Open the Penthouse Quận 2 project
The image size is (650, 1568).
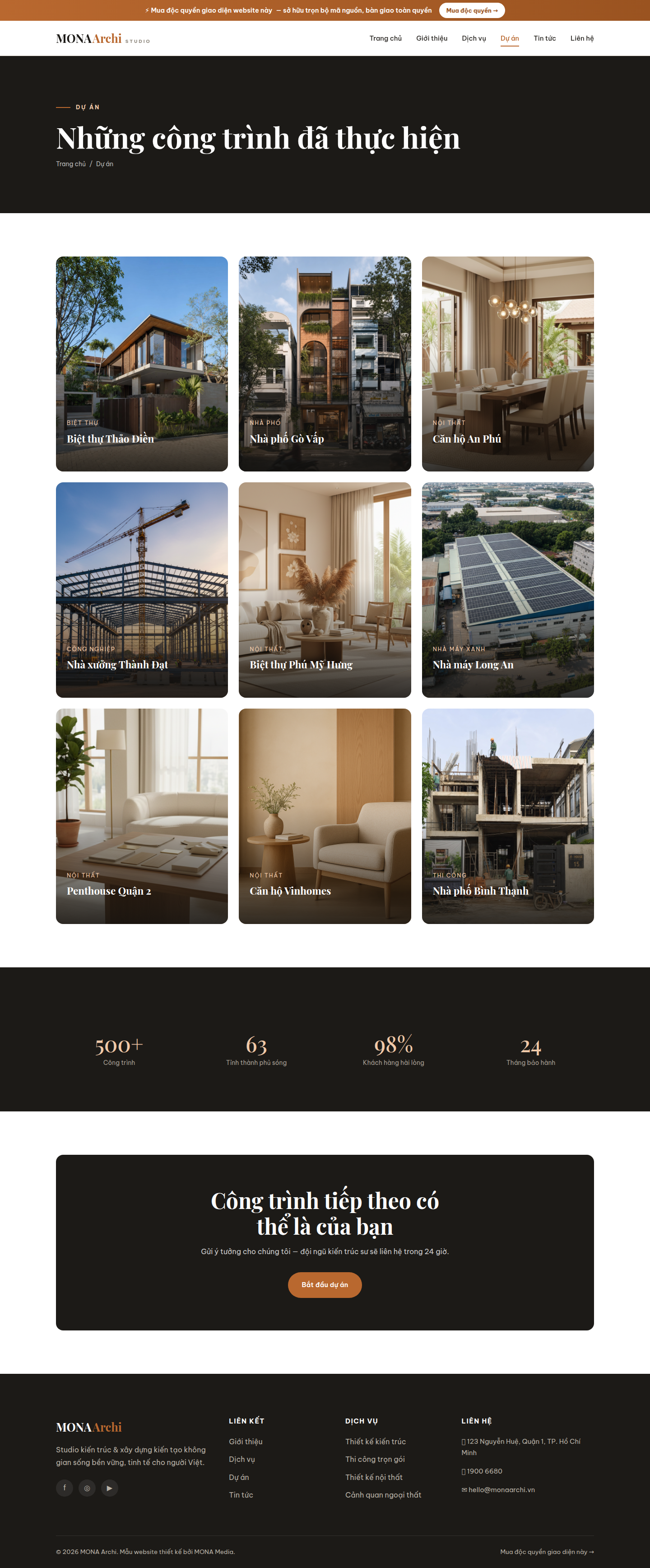pos(142,816)
